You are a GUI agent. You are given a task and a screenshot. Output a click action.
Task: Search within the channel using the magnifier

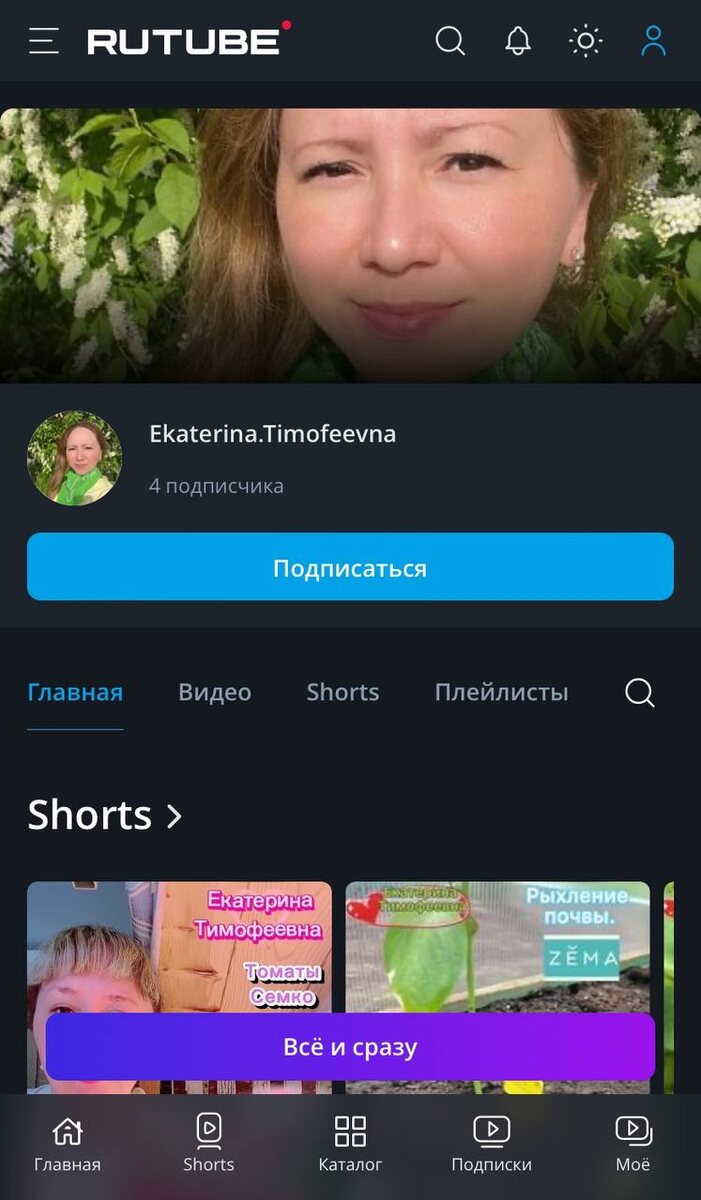coord(639,692)
